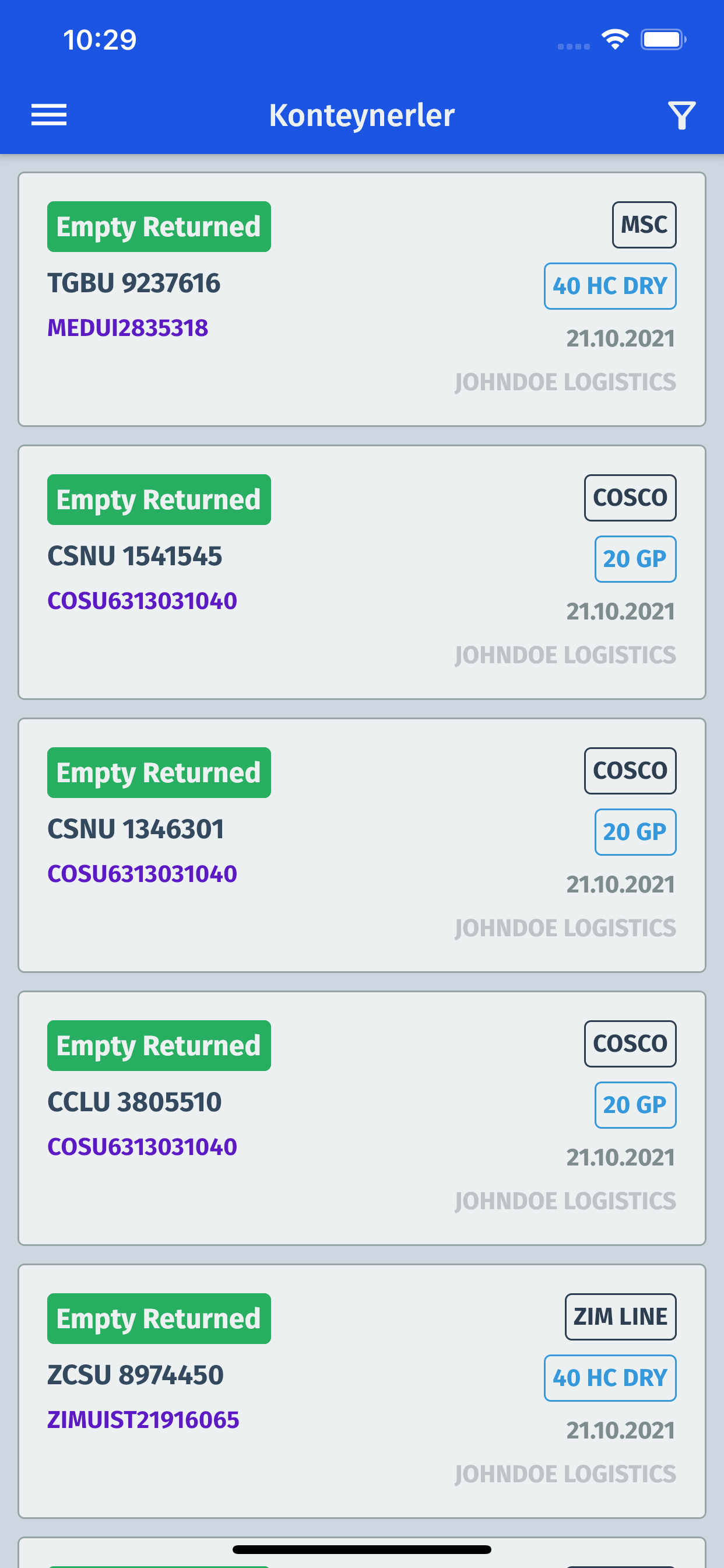Open the container filter funnel
The height and width of the screenshot is (1568, 724).
point(681,115)
